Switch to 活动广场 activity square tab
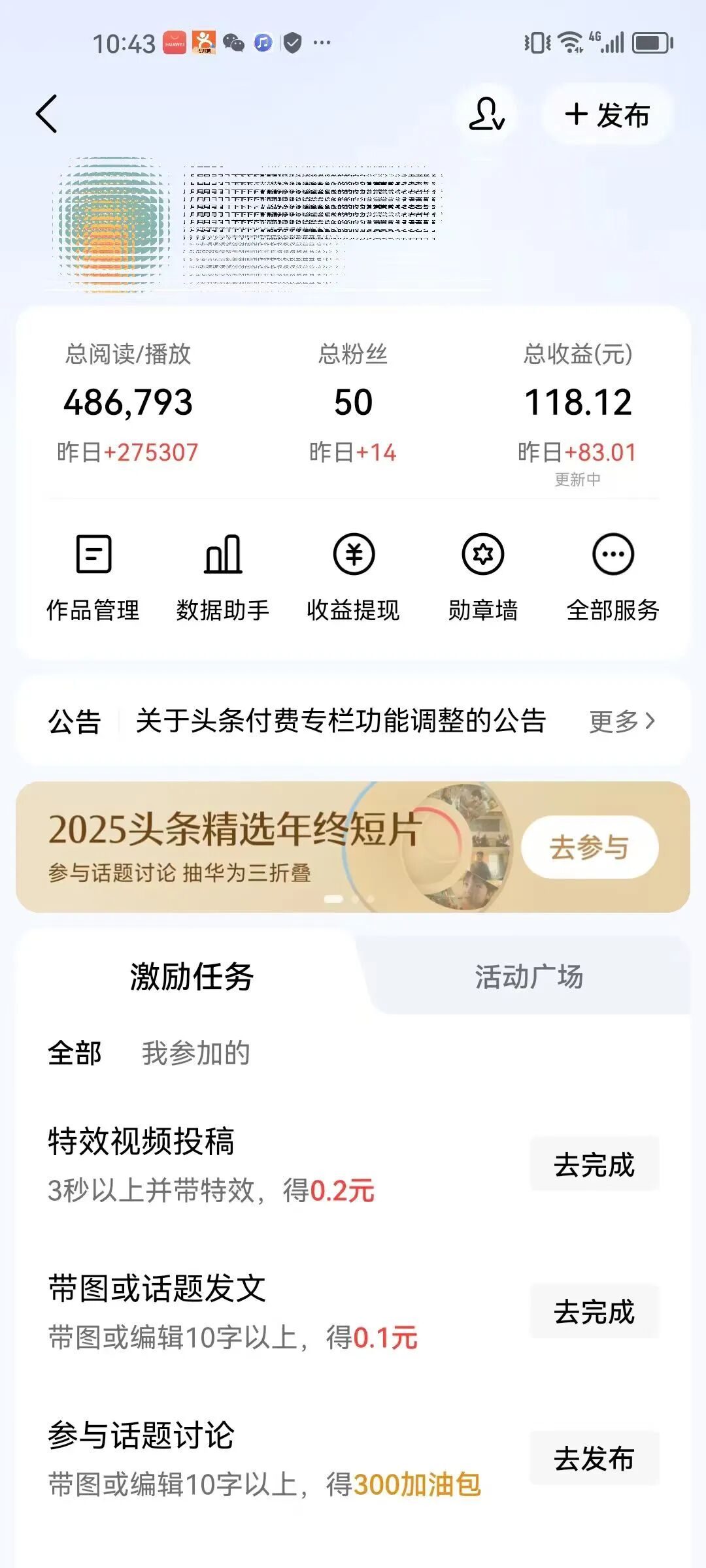 pos(531,978)
